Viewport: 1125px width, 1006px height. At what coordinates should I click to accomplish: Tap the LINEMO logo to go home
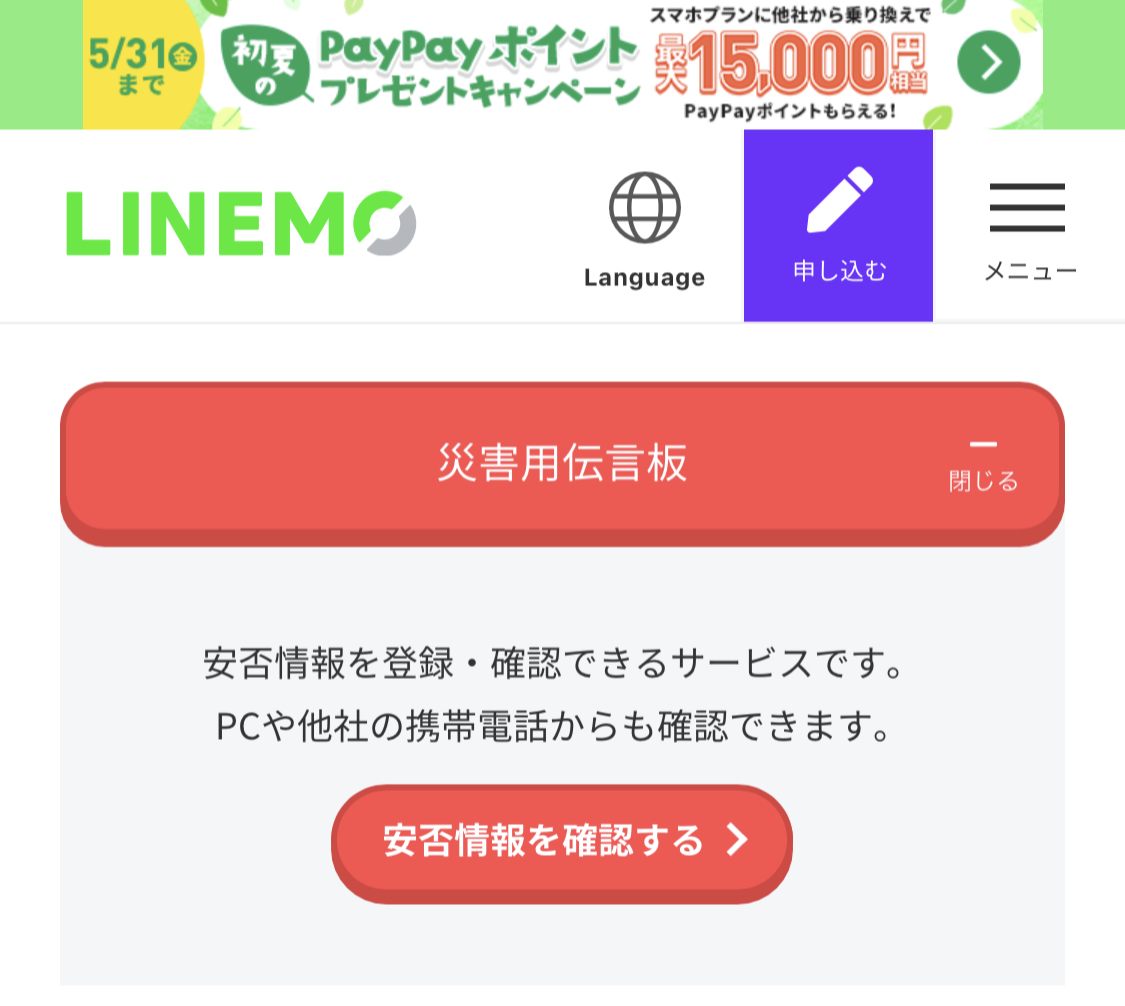(240, 224)
